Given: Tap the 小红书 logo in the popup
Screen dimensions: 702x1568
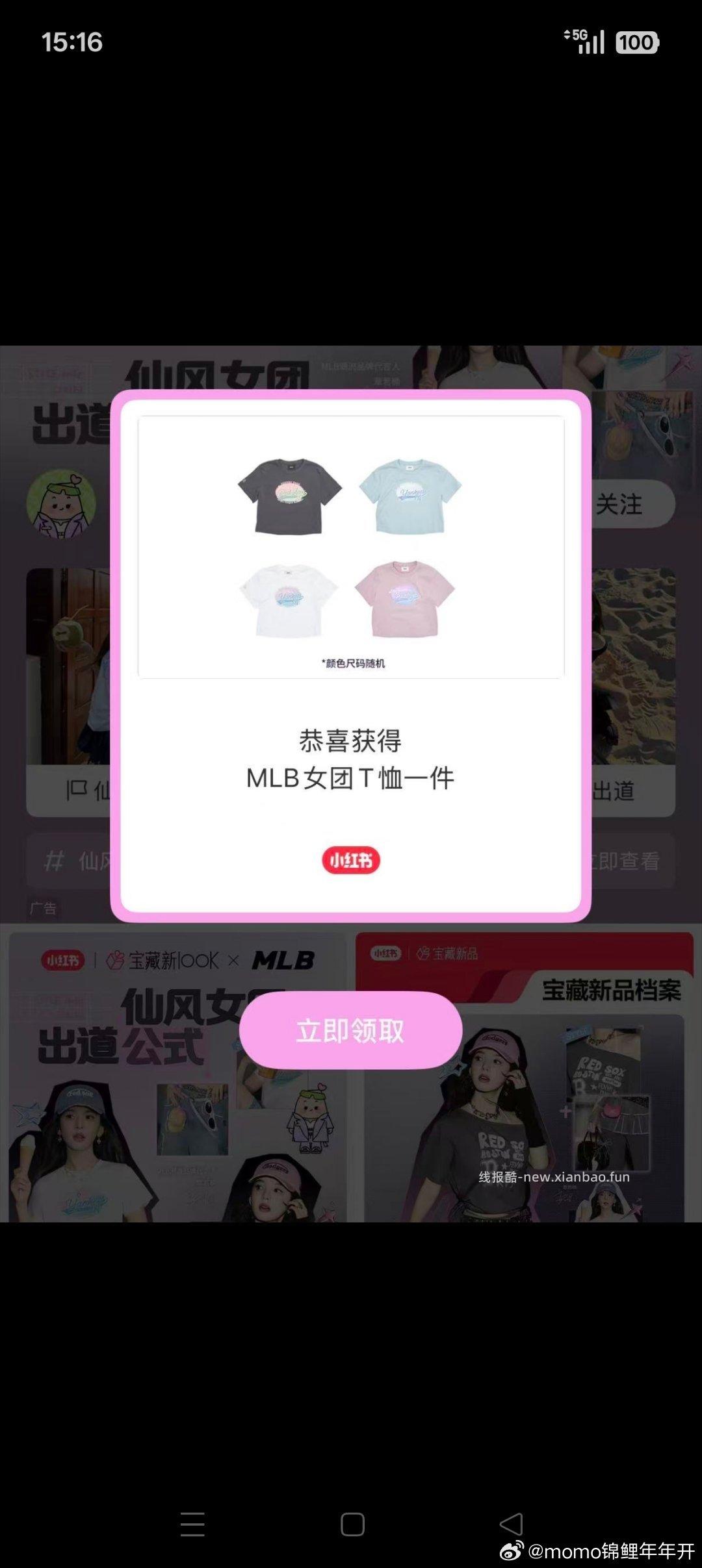Looking at the screenshot, I should [x=351, y=858].
